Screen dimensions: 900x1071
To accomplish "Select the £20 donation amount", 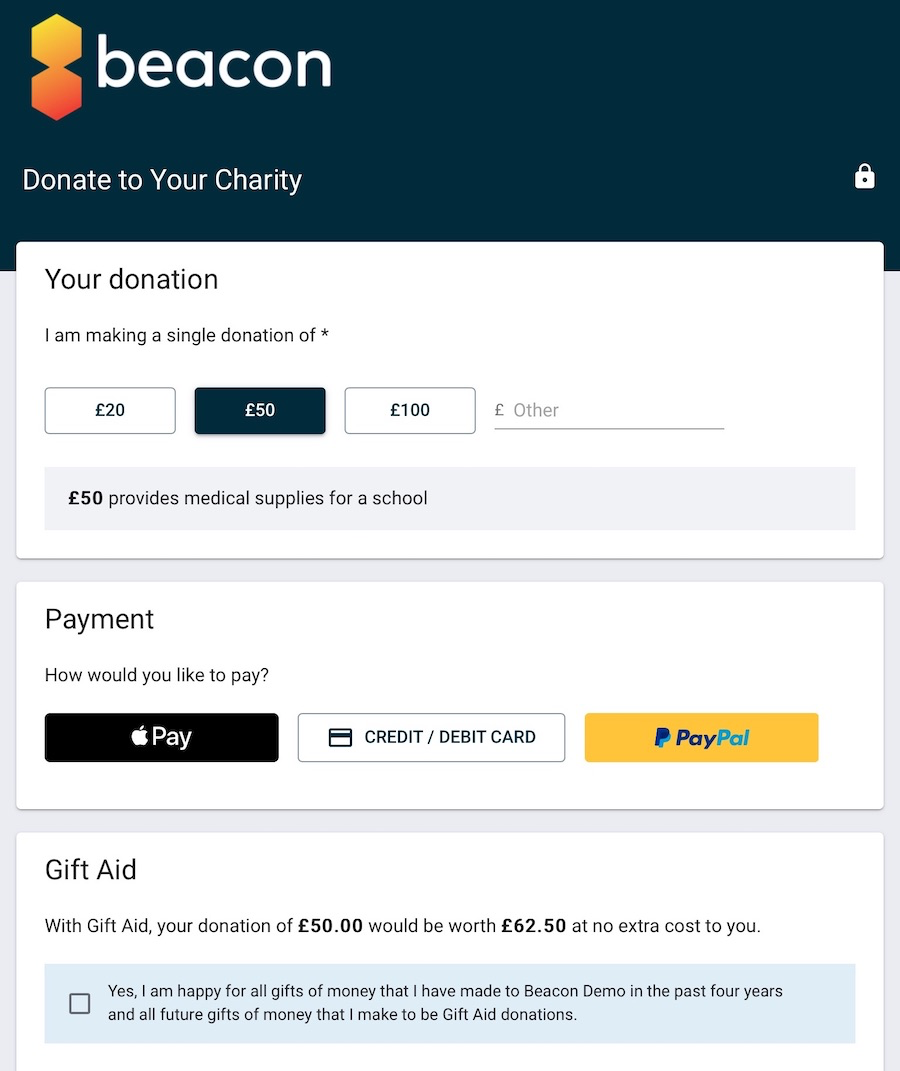I will click(110, 410).
